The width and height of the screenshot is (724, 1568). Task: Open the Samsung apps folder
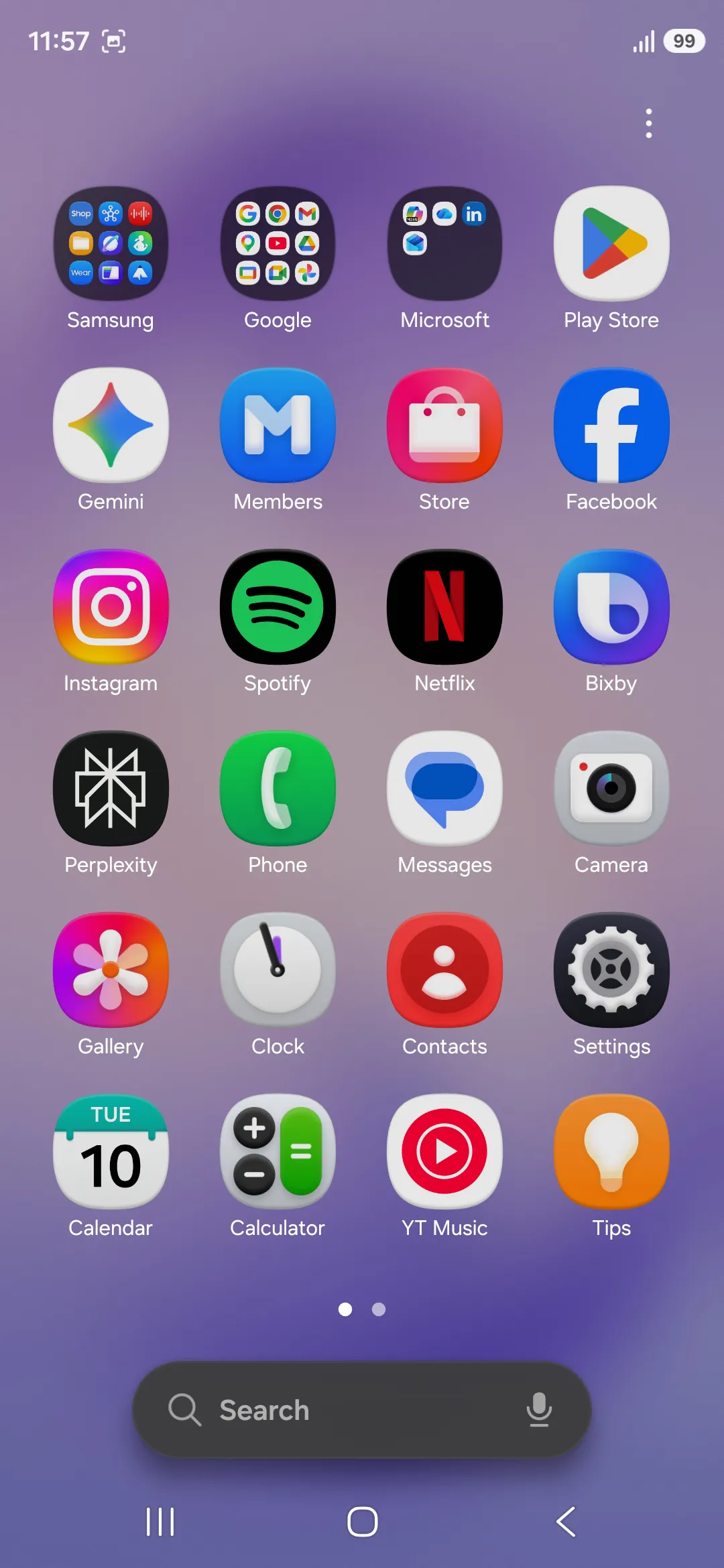pos(111,243)
